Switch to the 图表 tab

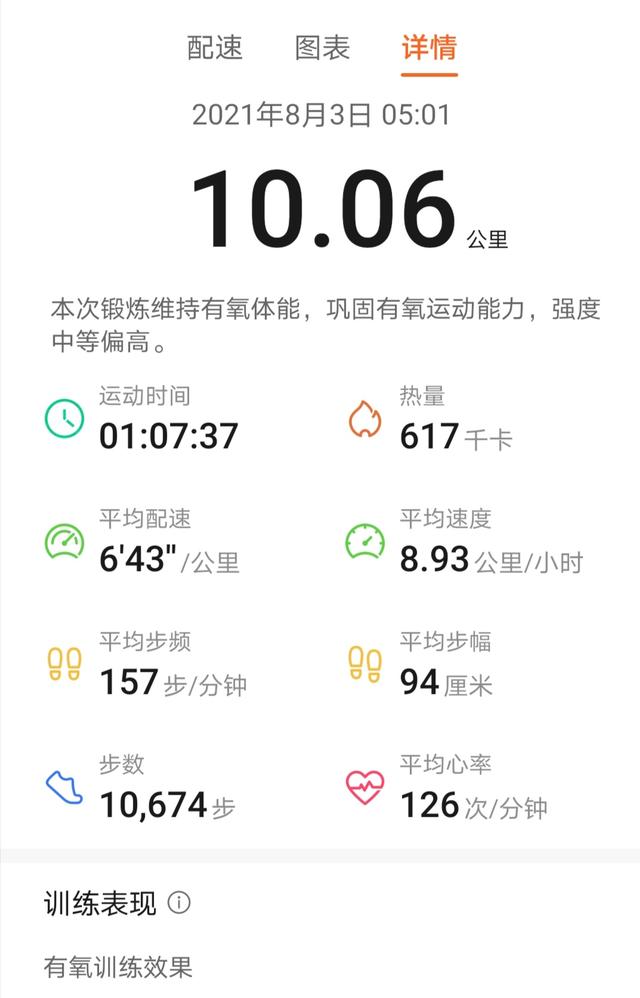tap(322, 48)
